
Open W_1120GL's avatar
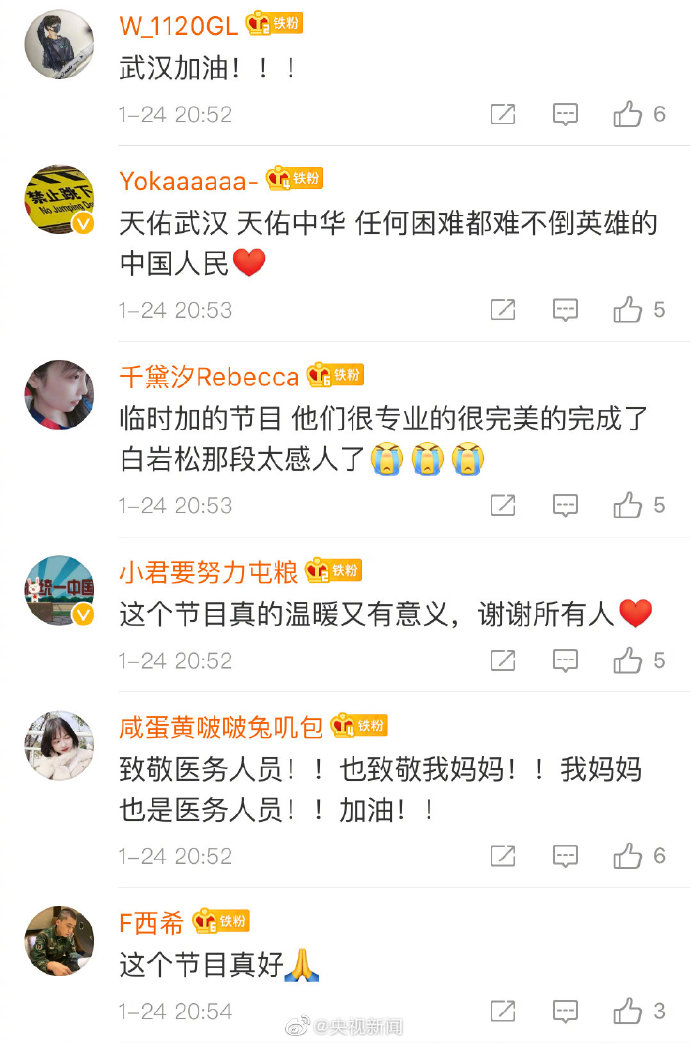click(x=59, y=44)
